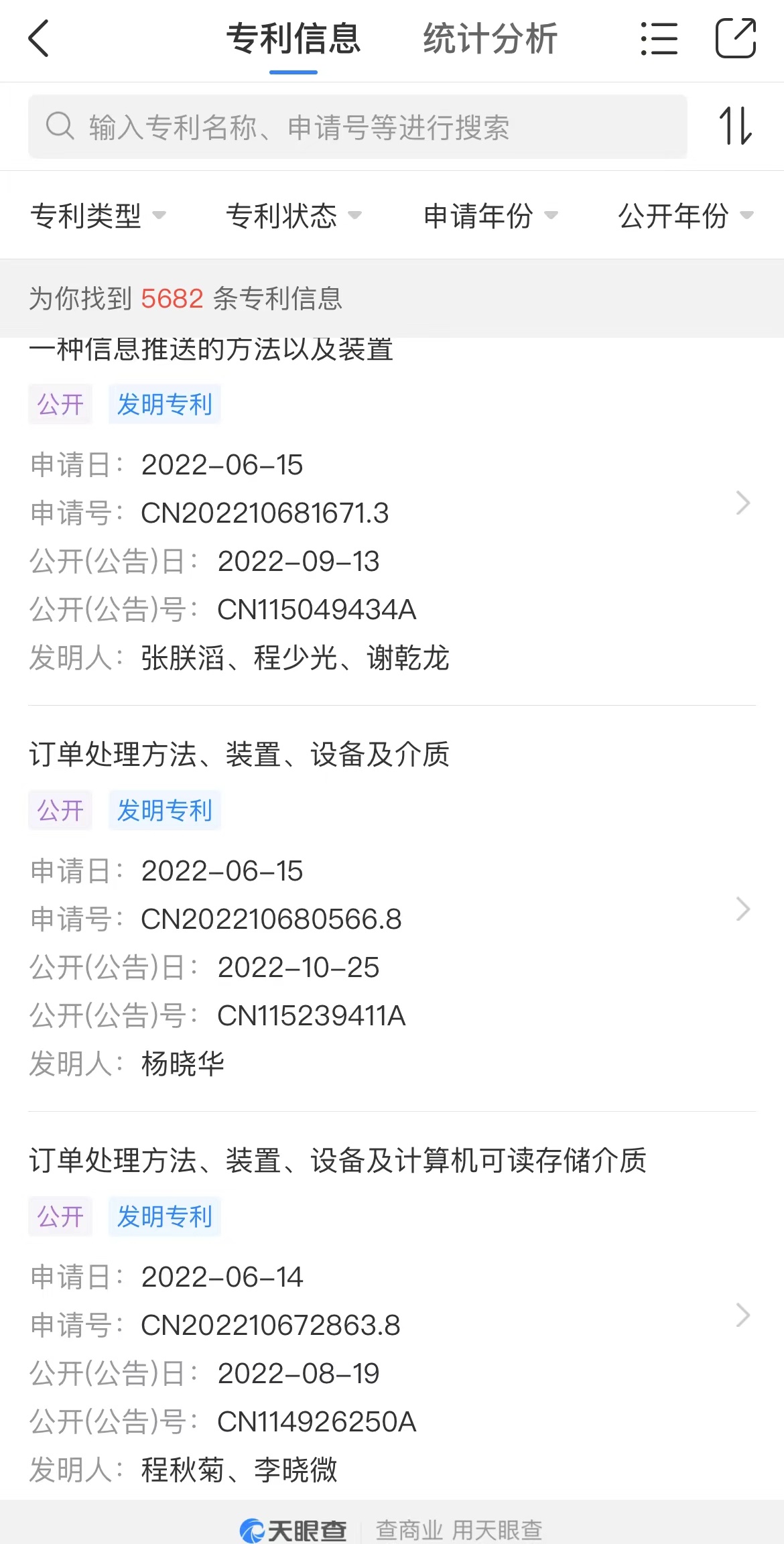784x1544 pixels.
Task: Open the 公开年份 dropdown
Action: (x=685, y=216)
